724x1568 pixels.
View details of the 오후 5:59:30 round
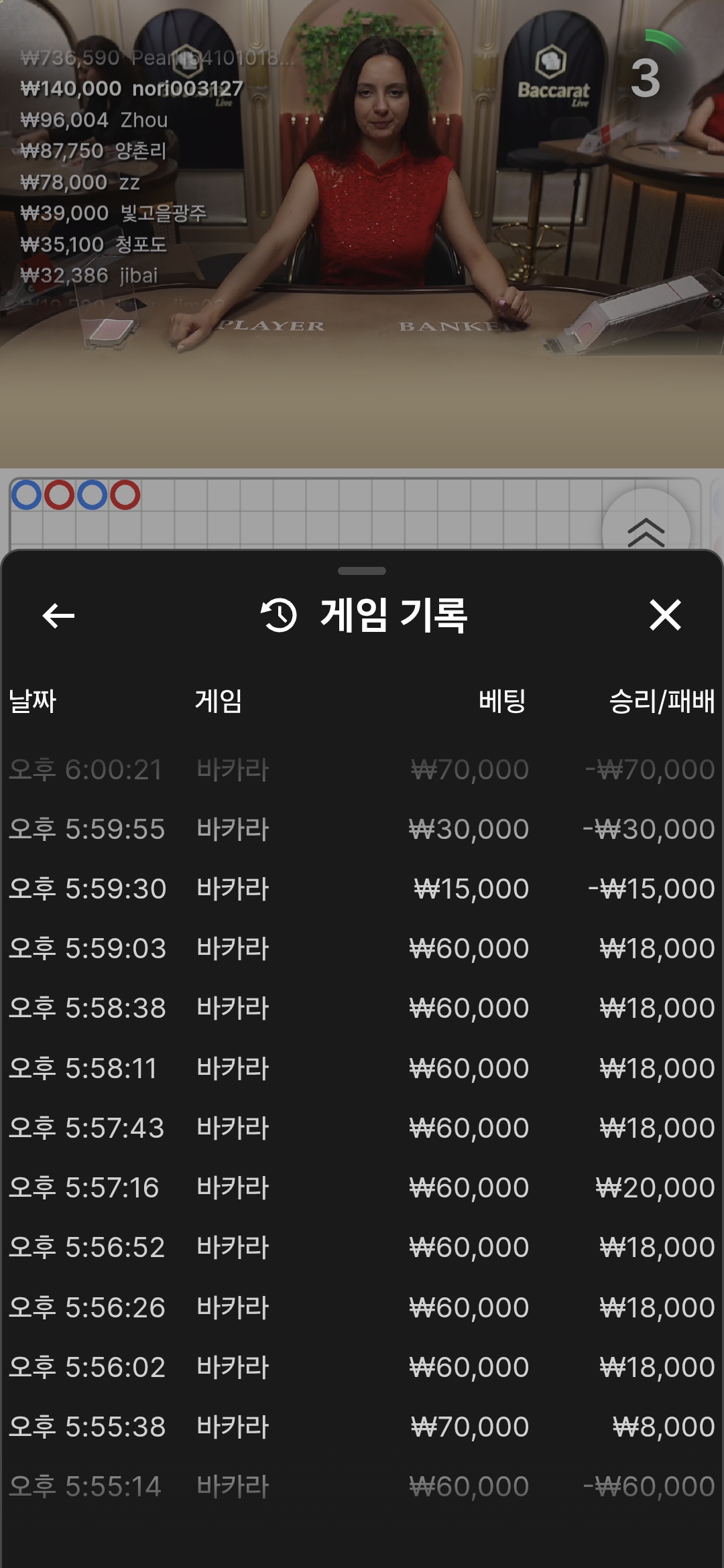point(362,889)
